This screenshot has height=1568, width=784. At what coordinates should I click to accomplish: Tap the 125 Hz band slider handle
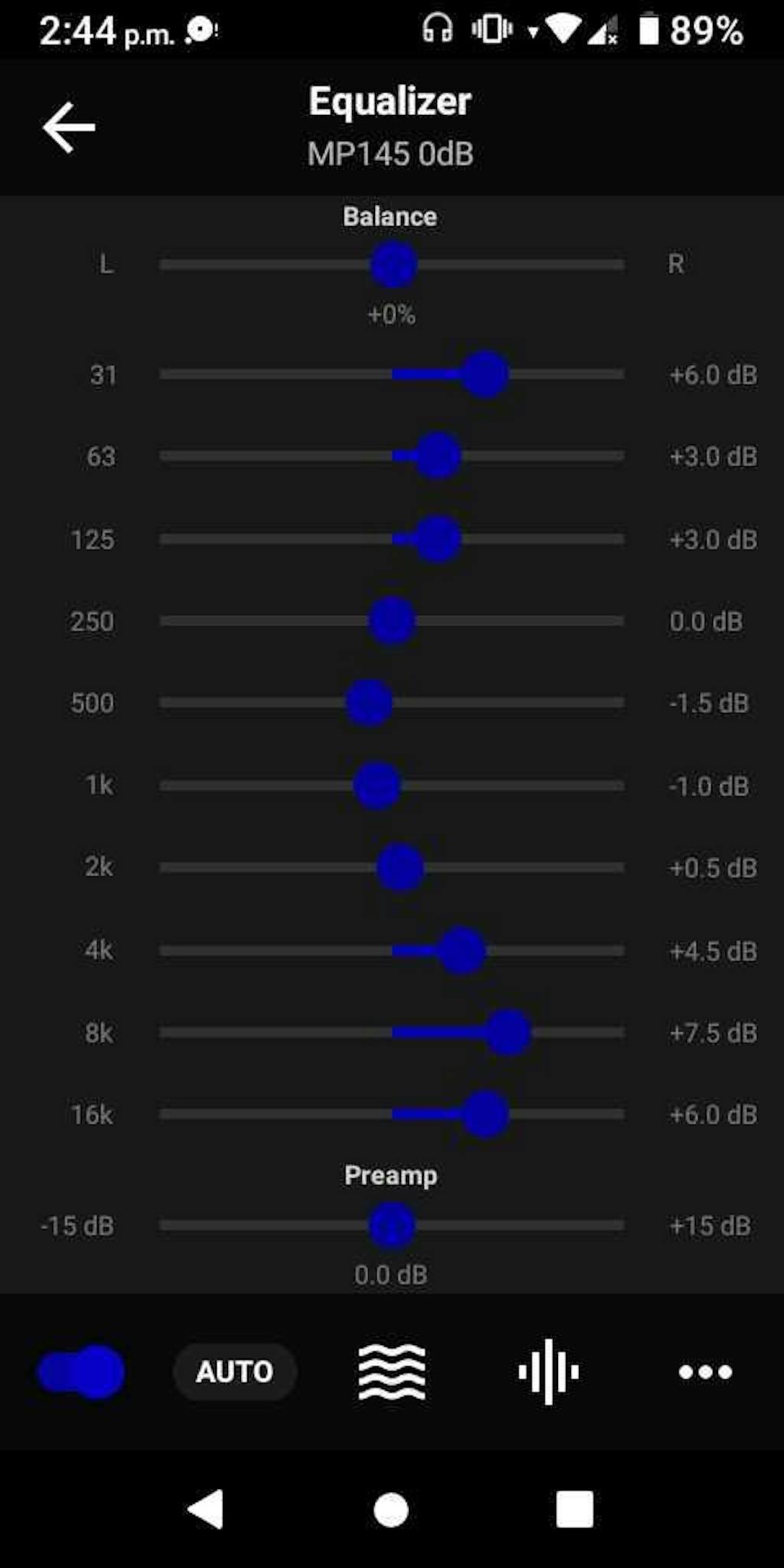[x=438, y=539]
